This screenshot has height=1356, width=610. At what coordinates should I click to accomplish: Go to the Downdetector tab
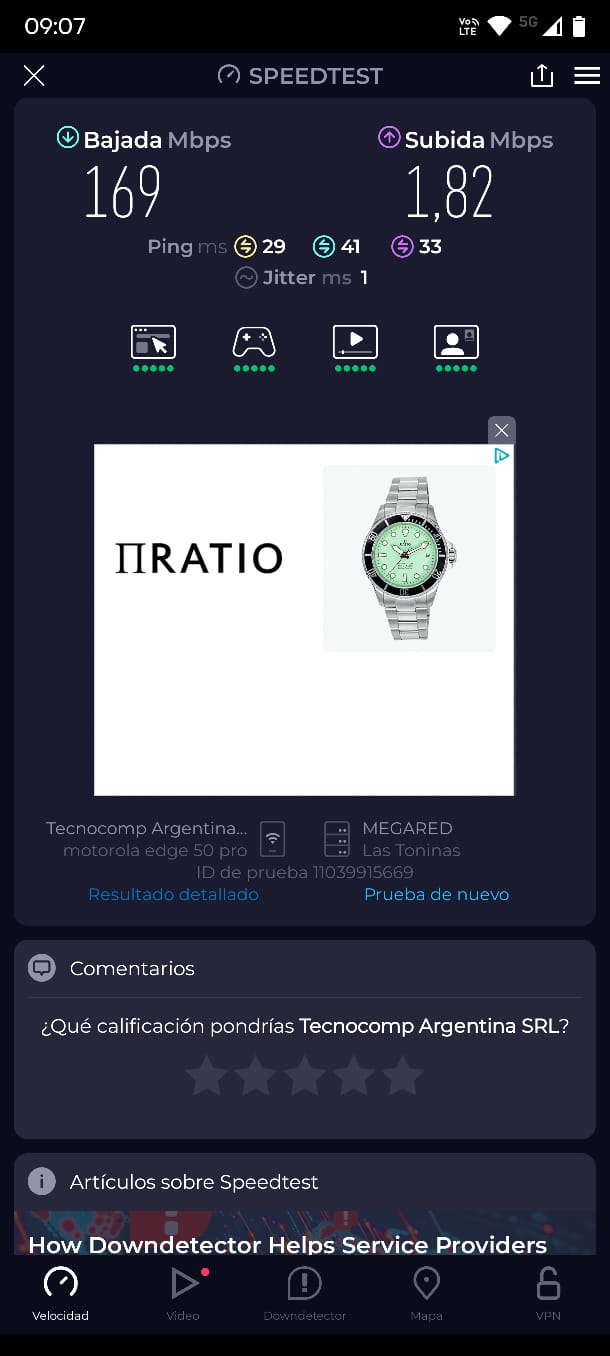point(304,1295)
